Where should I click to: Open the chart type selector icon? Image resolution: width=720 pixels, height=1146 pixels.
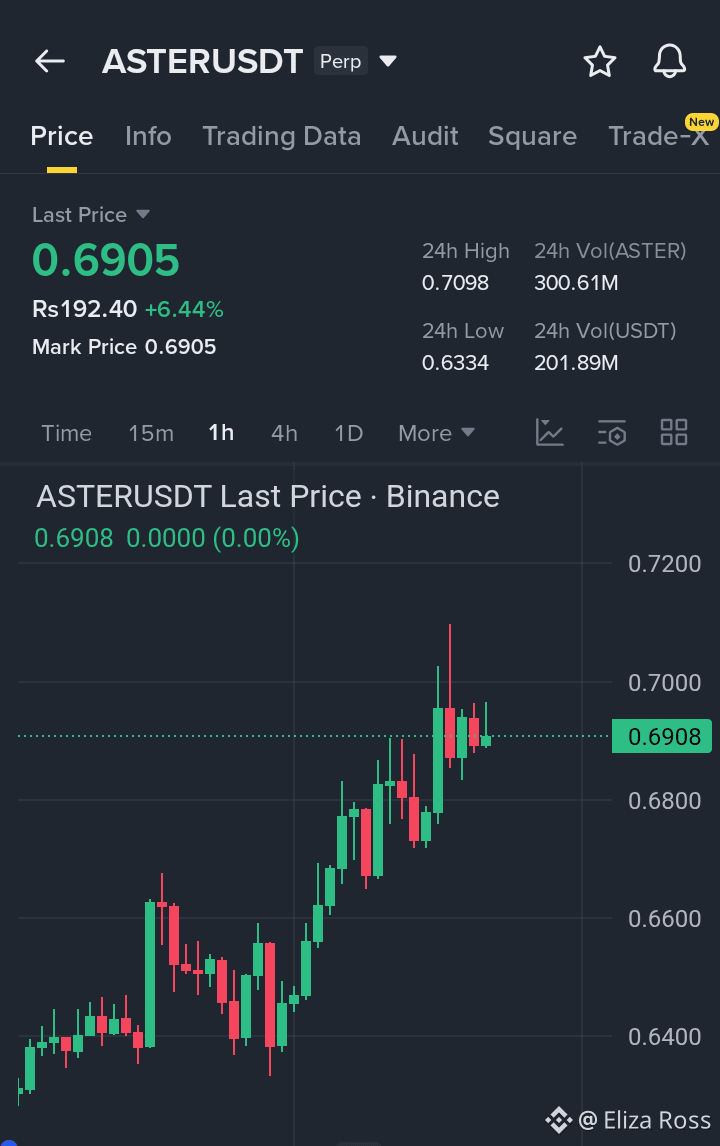tap(549, 432)
